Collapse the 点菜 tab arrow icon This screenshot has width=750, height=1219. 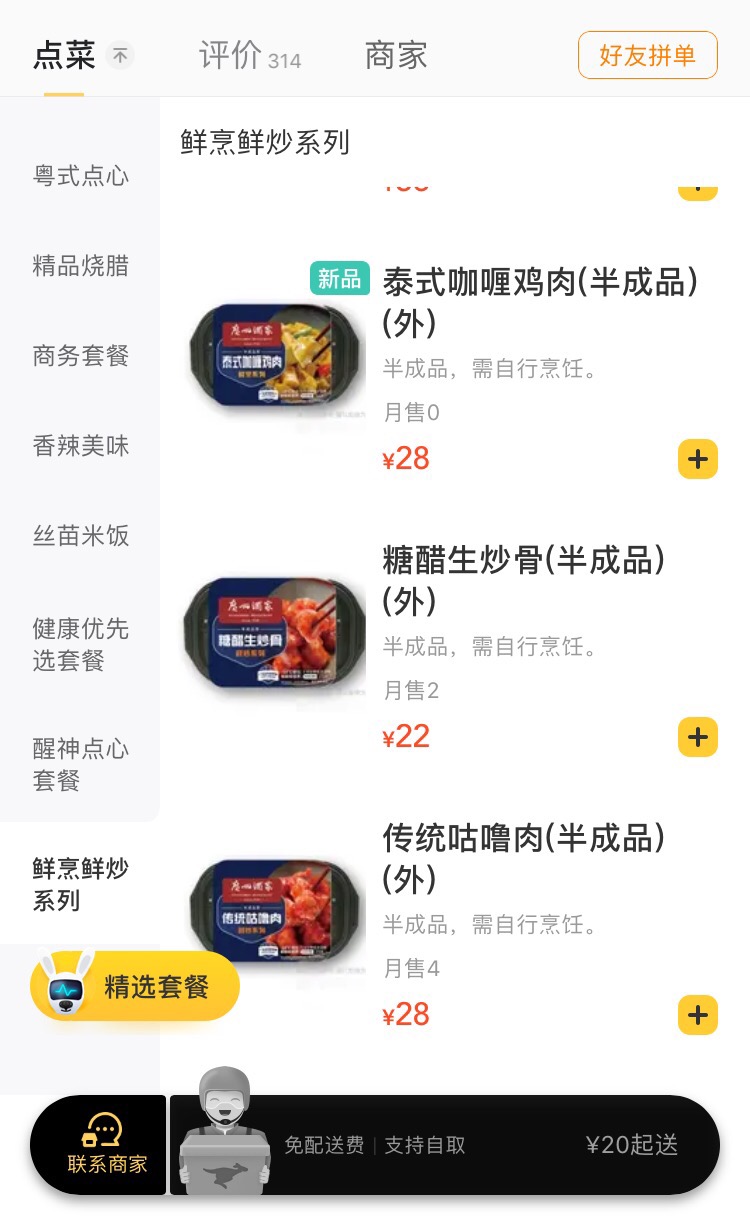coord(120,56)
